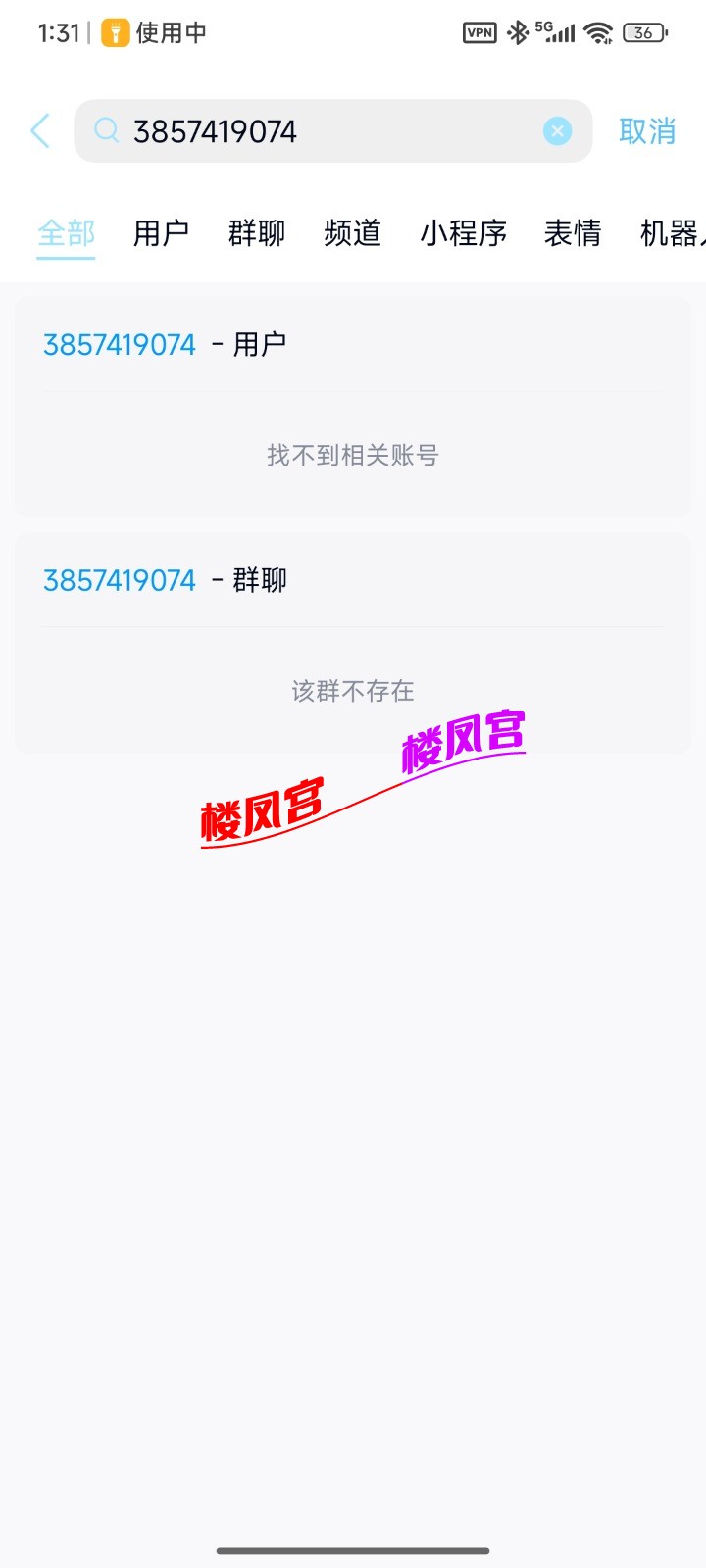The image size is (706, 1568).
Task: Open the 表情 search results
Action: click(x=573, y=232)
